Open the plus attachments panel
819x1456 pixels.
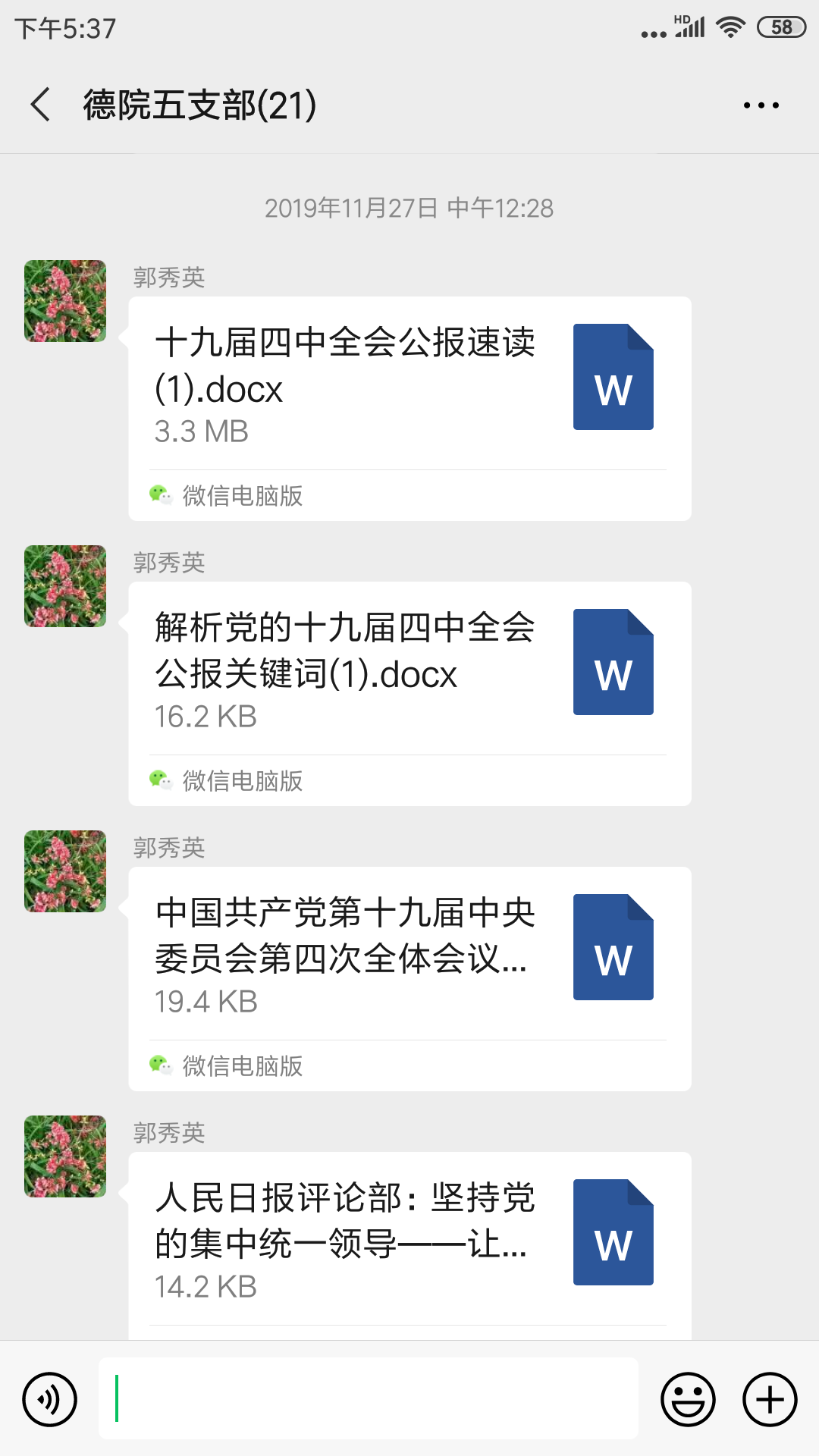tap(770, 1399)
